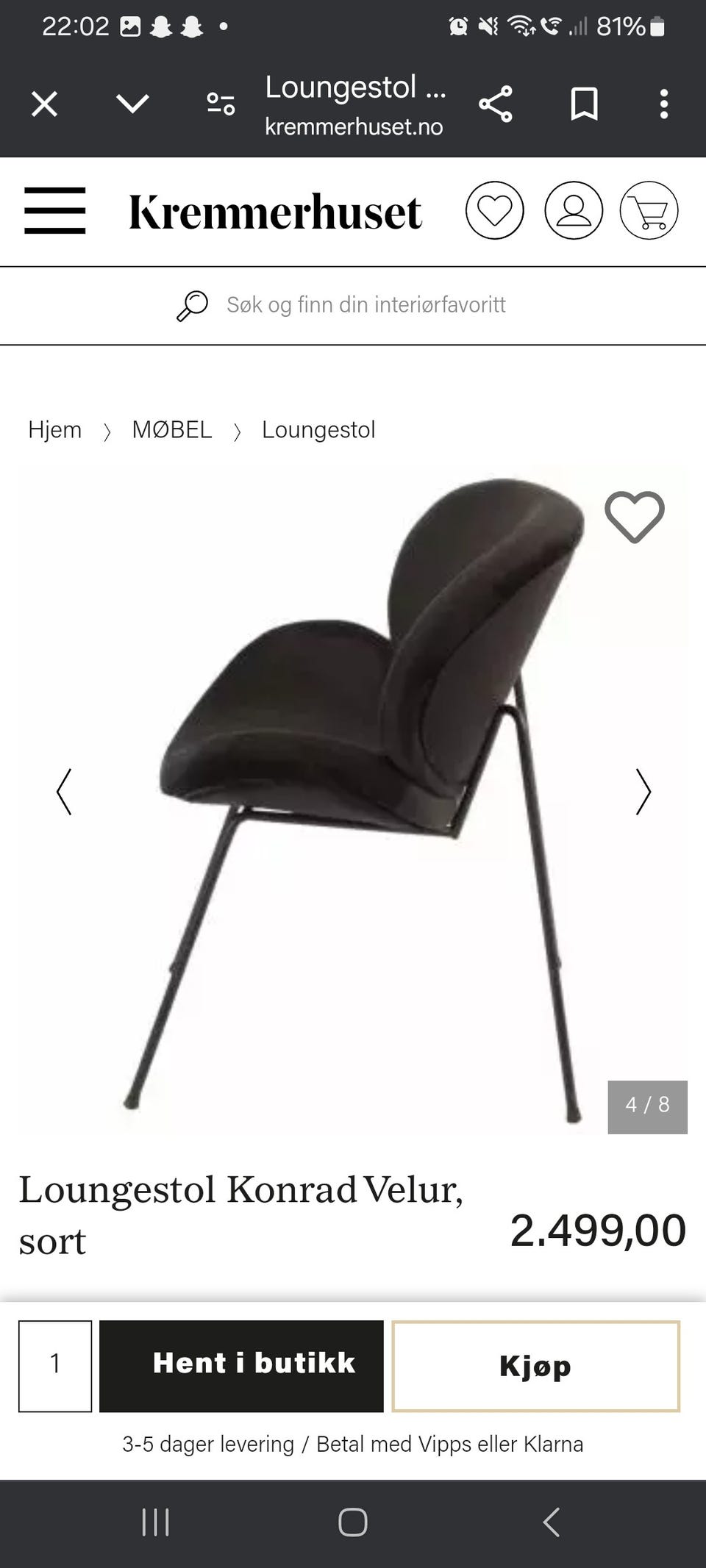Tap the search field for interiørfavoritt

coord(366,305)
